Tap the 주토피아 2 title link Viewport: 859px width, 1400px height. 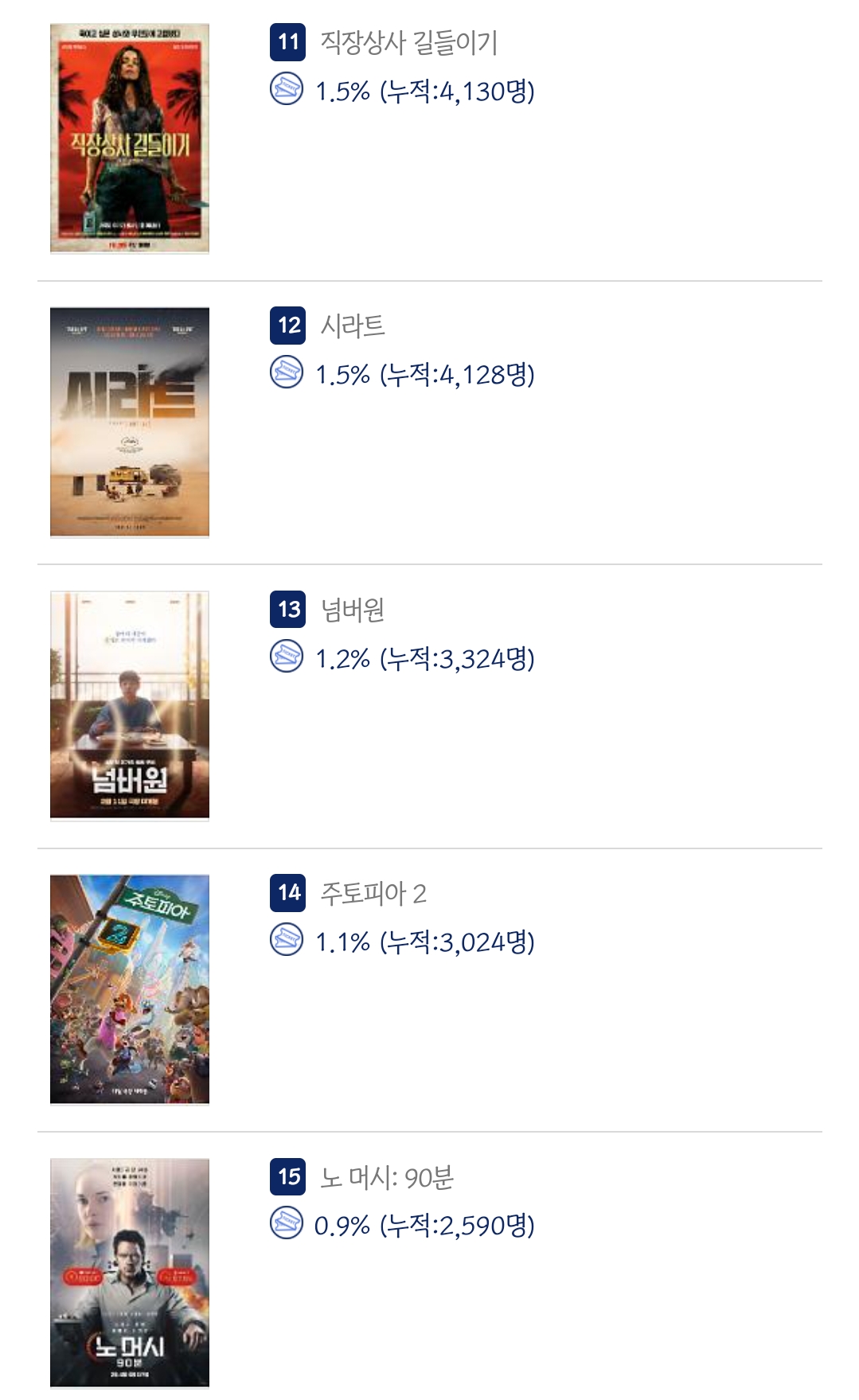(x=373, y=893)
